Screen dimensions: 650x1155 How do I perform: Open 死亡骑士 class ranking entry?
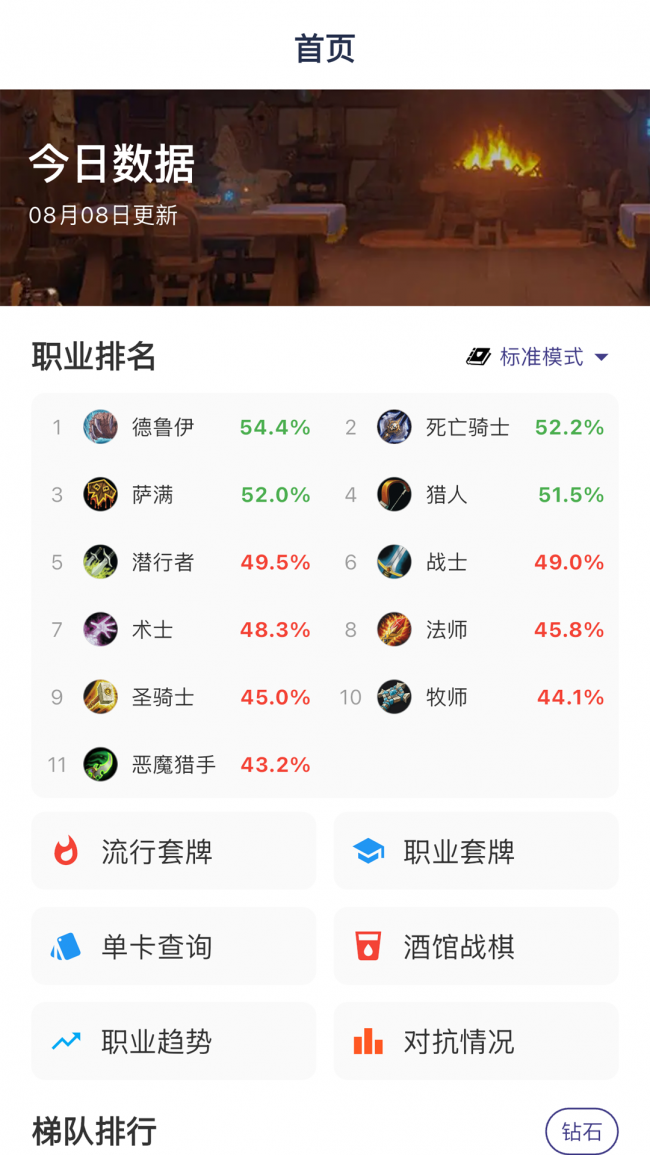(x=475, y=428)
